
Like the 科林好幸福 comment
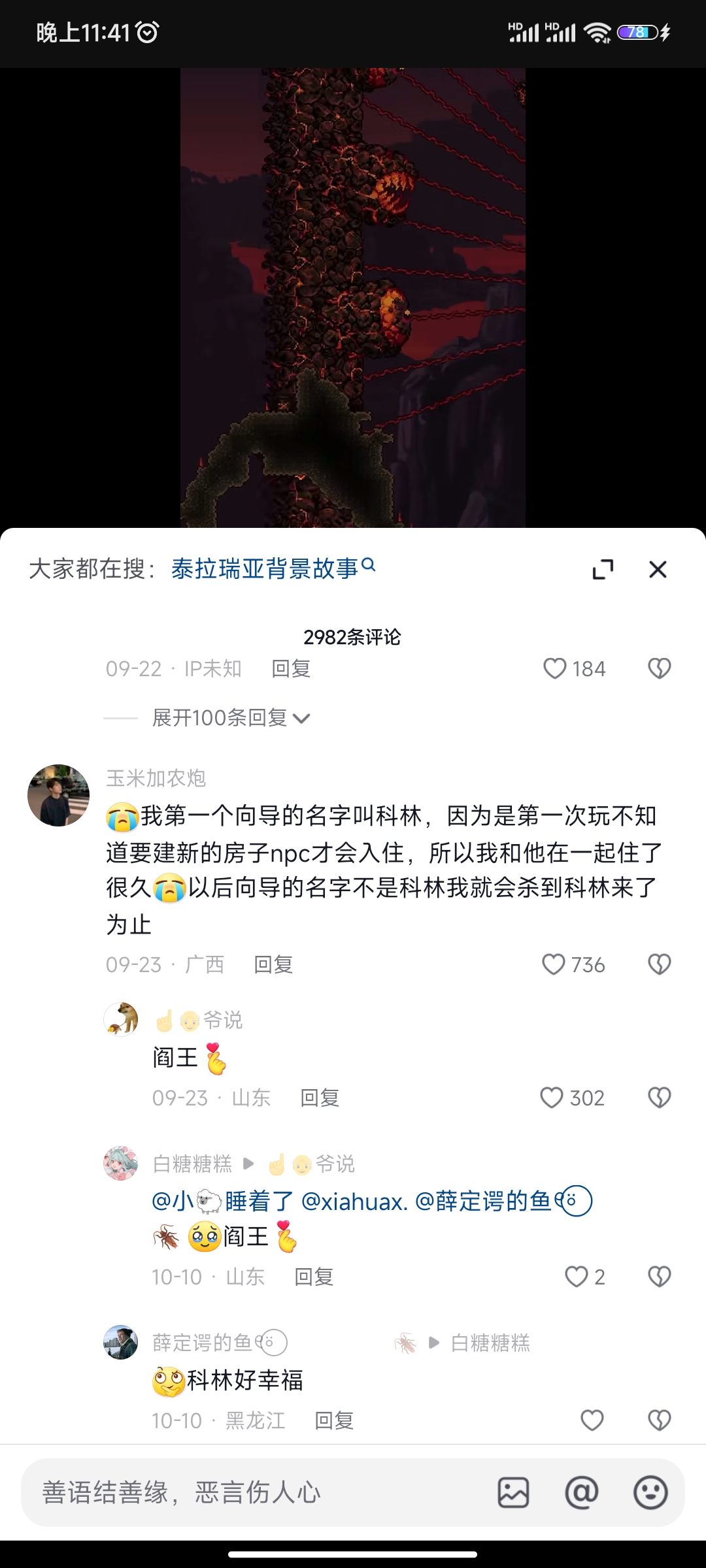592,1420
